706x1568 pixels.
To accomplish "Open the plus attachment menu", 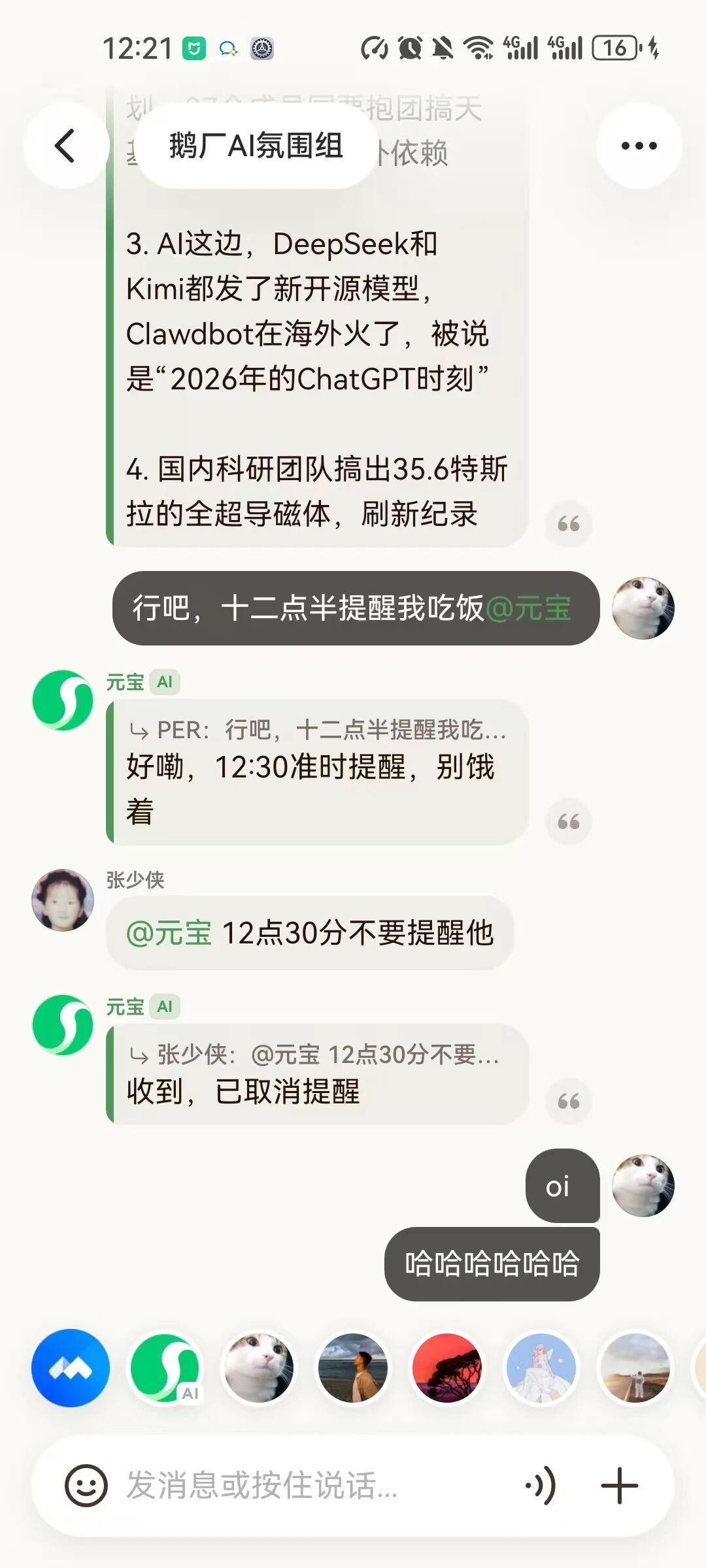I will [619, 1485].
